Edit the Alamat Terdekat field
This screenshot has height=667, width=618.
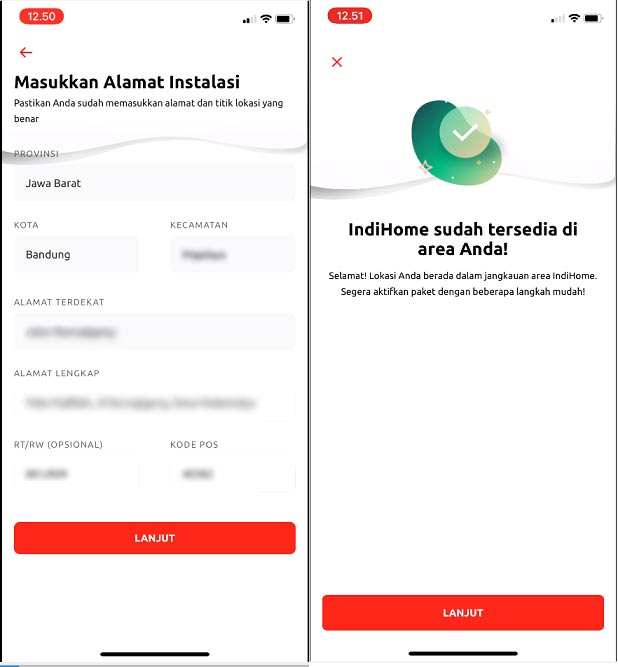point(154,331)
